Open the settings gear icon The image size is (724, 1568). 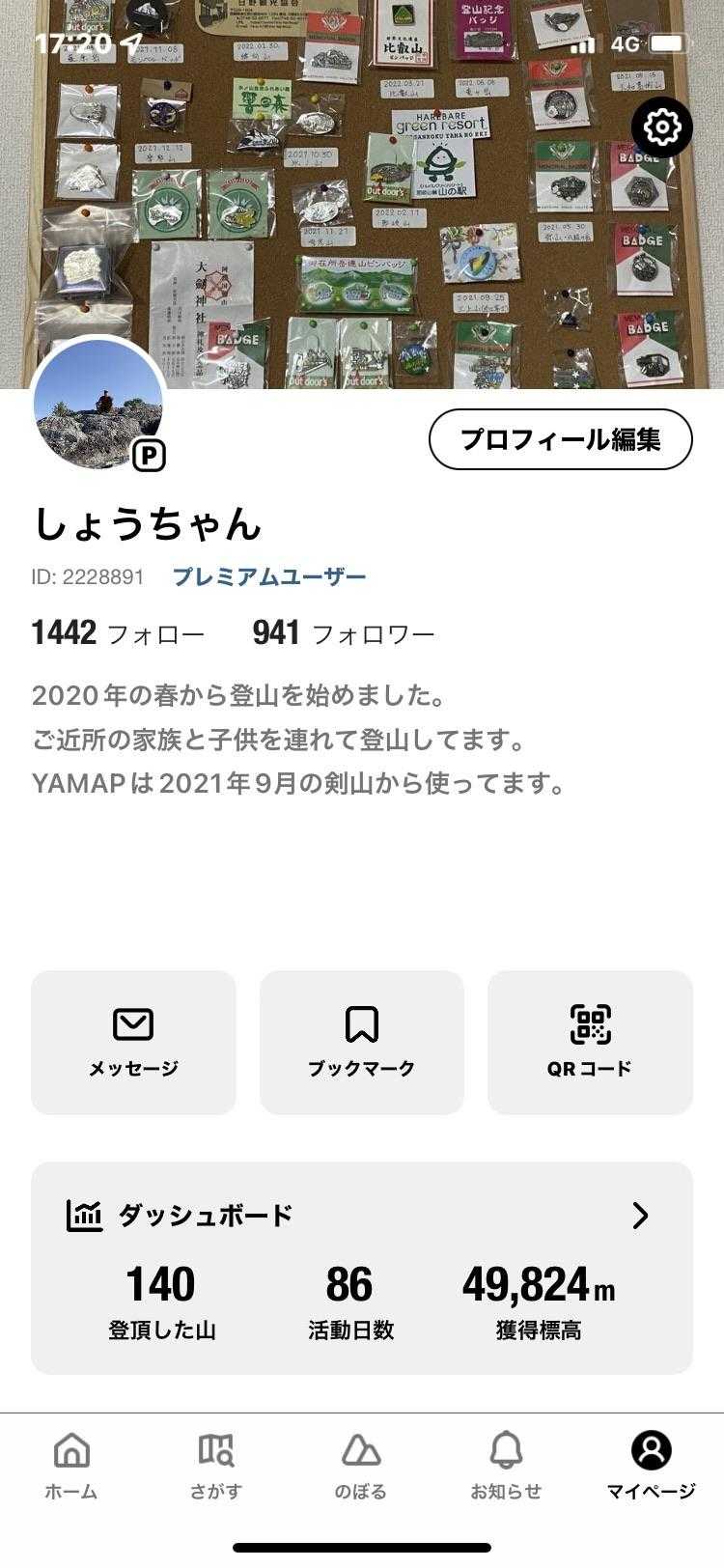point(662,127)
